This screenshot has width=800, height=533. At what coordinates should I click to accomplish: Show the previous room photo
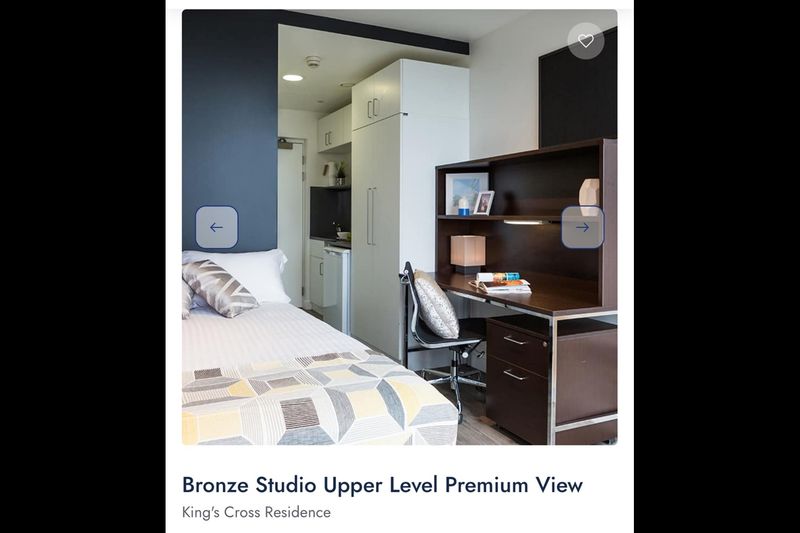[216, 227]
